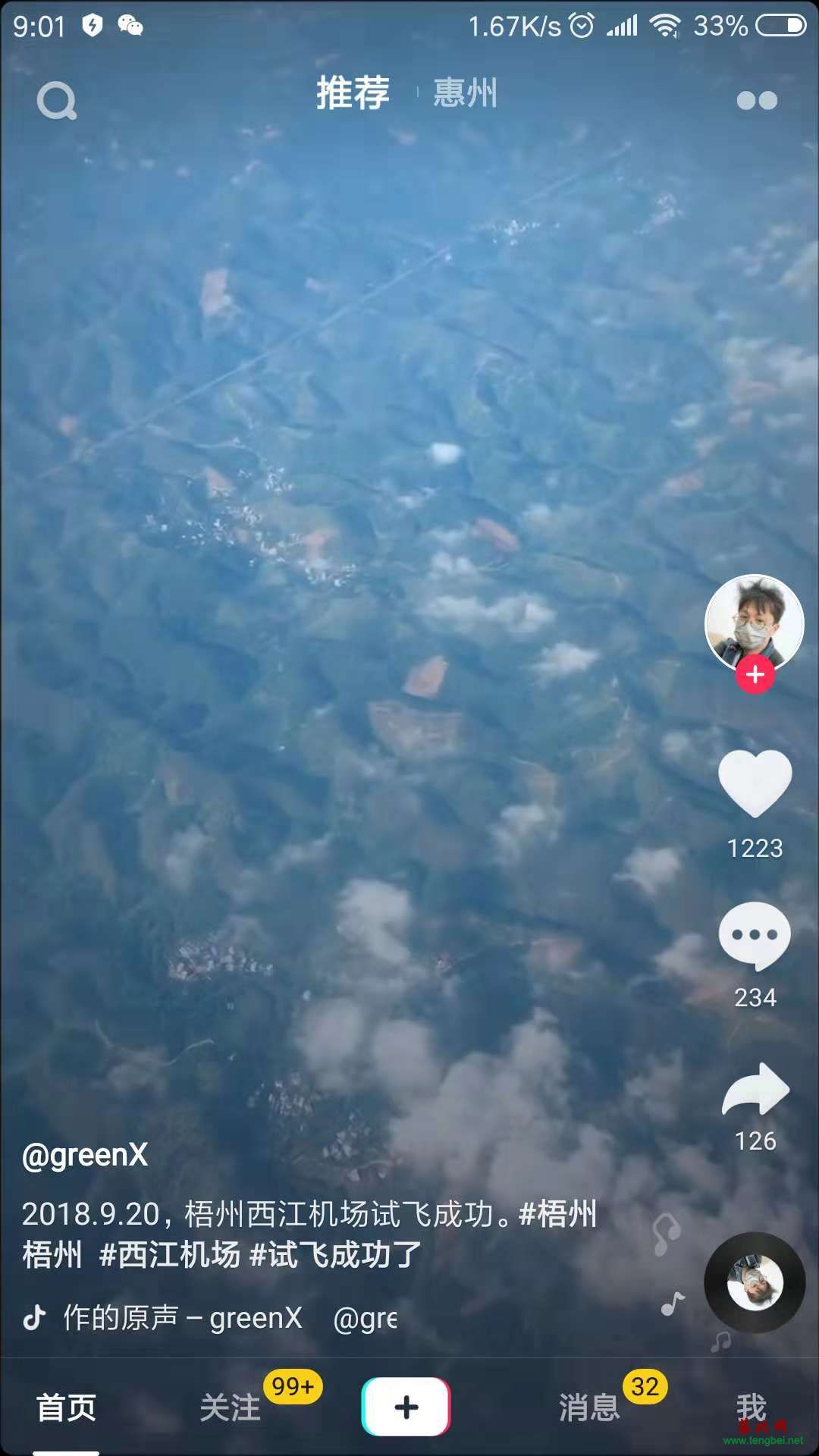Open the spinning music disc
Viewport: 819px width, 1456px height.
pos(755,1282)
